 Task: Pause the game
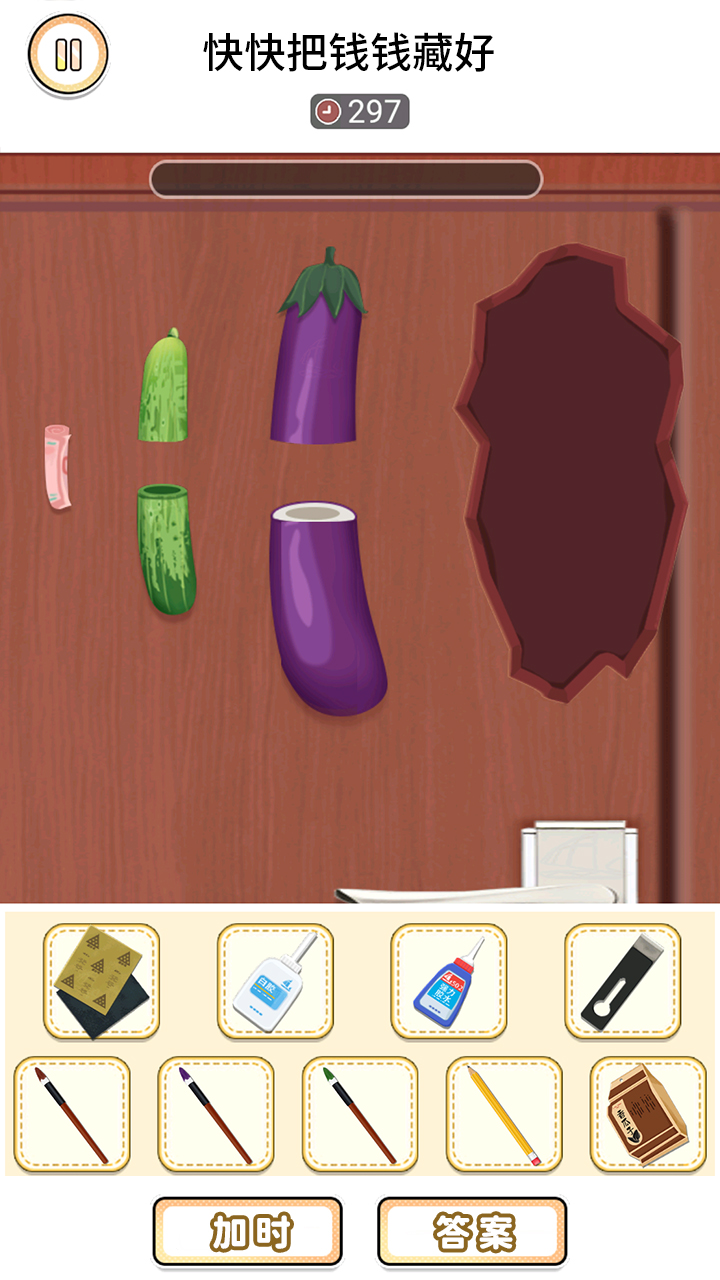(68, 54)
